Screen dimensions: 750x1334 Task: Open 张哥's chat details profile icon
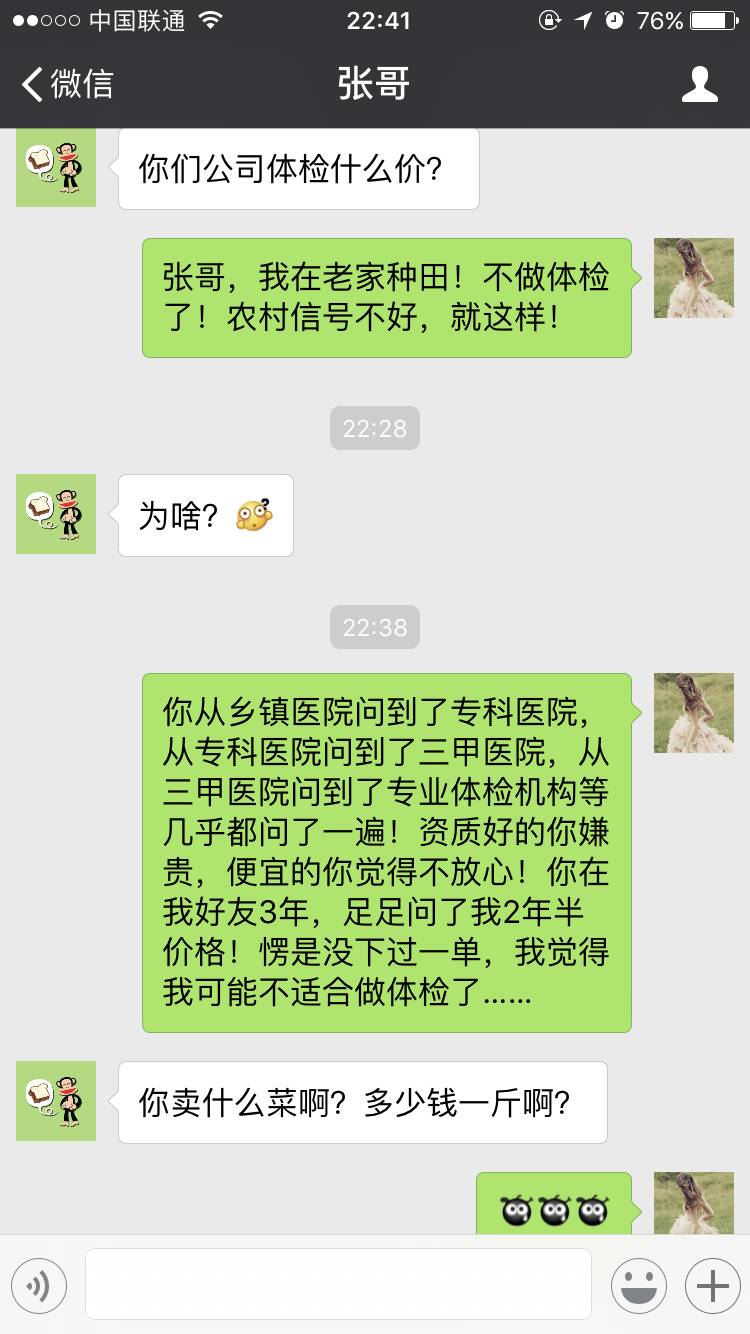click(699, 84)
